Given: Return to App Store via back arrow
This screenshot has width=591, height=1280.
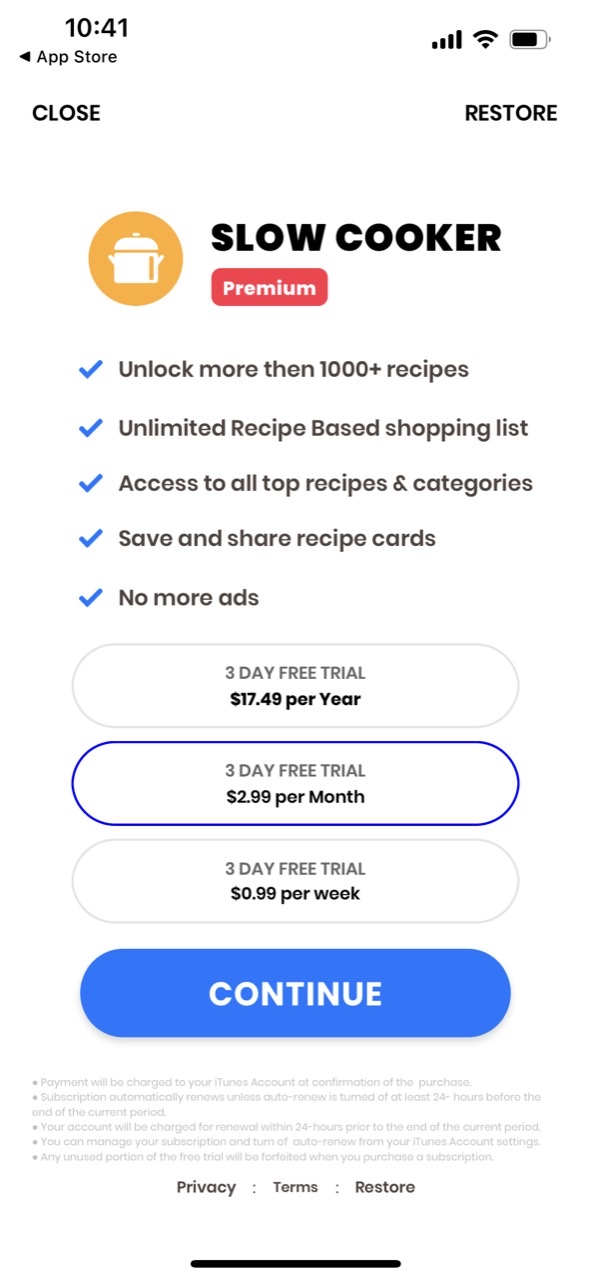Looking at the screenshot, I should 68,57.
